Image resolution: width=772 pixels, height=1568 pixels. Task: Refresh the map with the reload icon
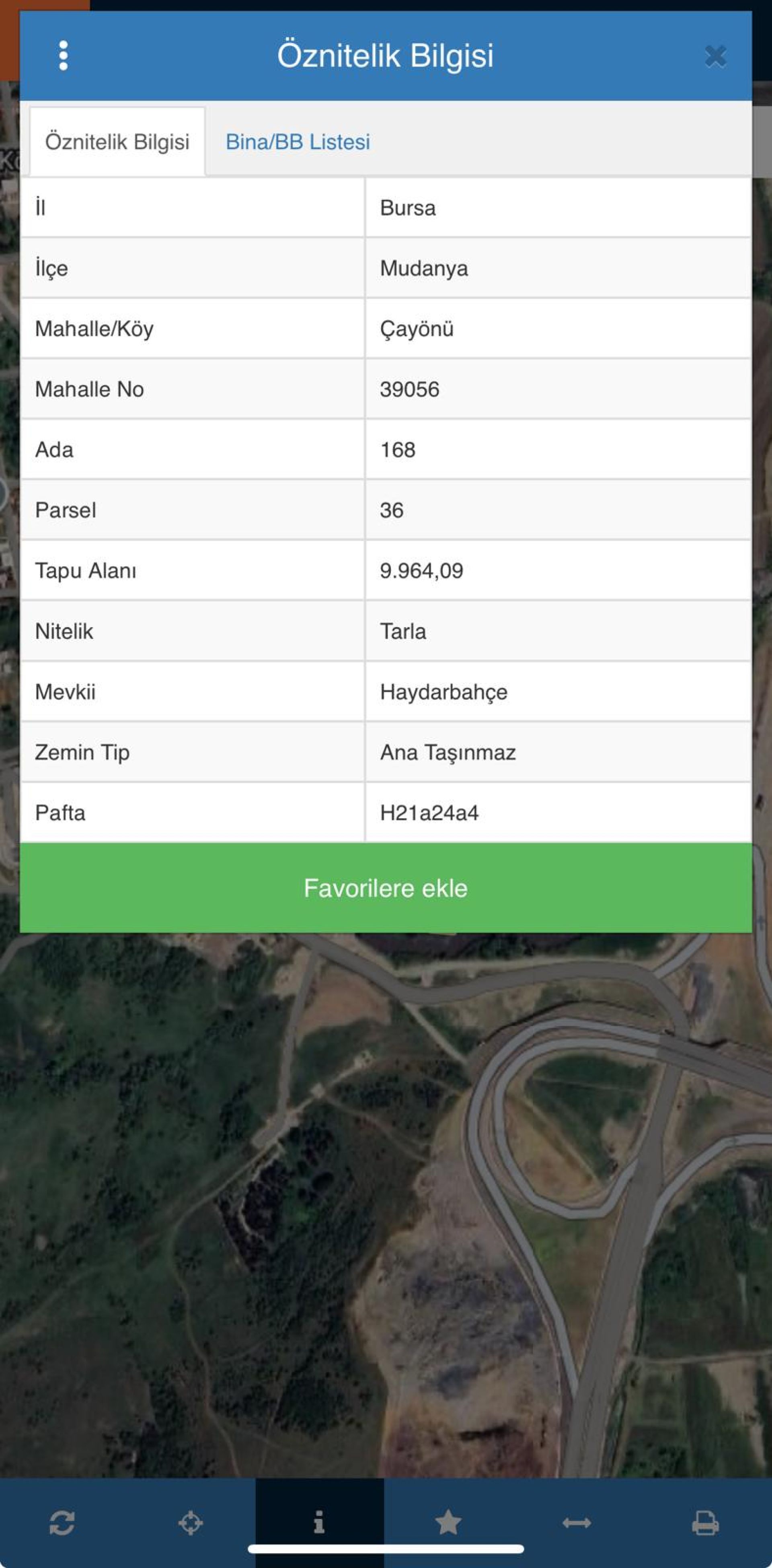62,1523
